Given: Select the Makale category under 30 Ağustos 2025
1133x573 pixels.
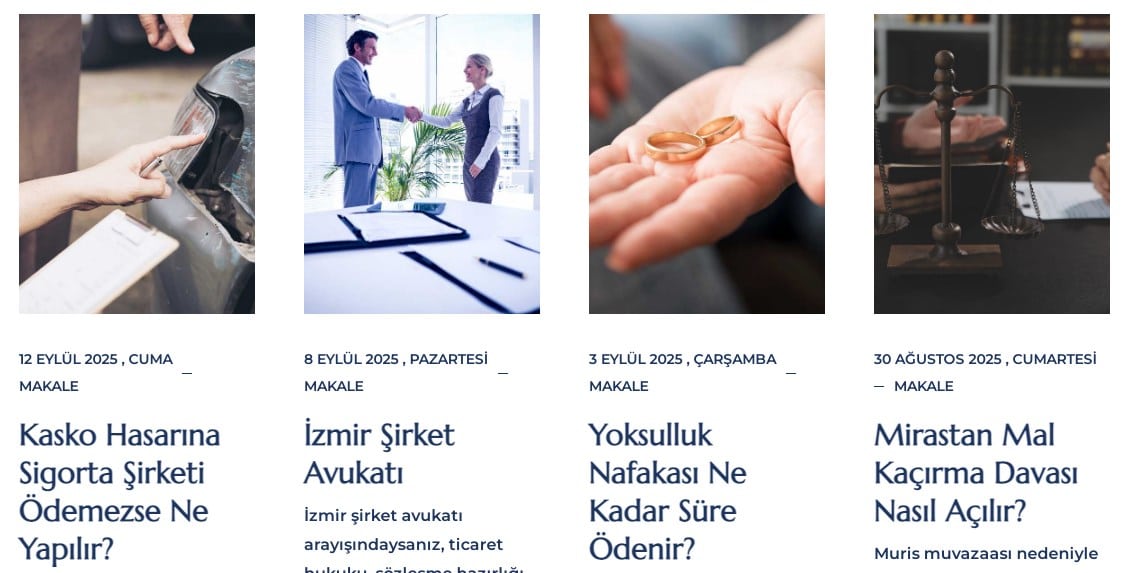Looking at the screenshot, I should click(x=923, y=386).
